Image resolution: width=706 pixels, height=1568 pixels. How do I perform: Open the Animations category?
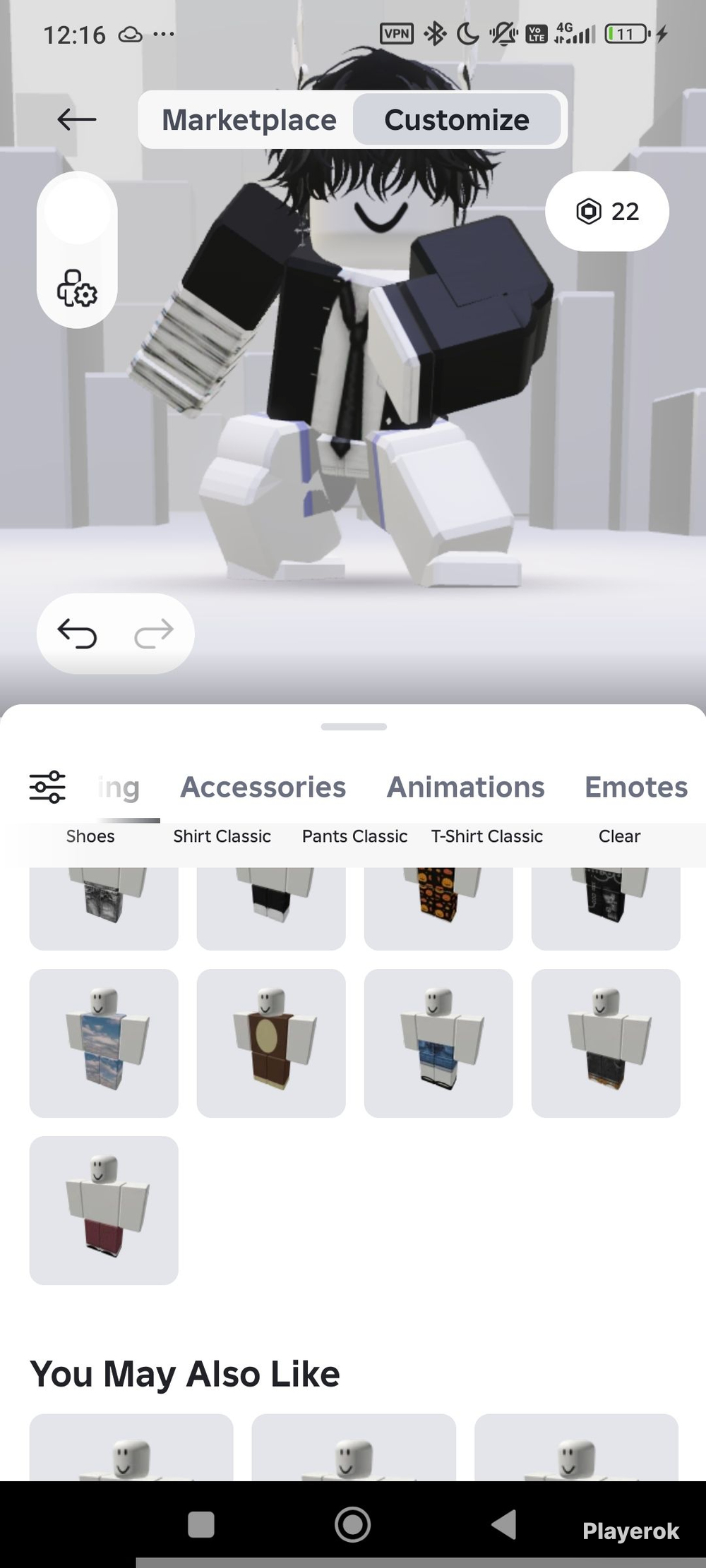[x=465, y=787]
